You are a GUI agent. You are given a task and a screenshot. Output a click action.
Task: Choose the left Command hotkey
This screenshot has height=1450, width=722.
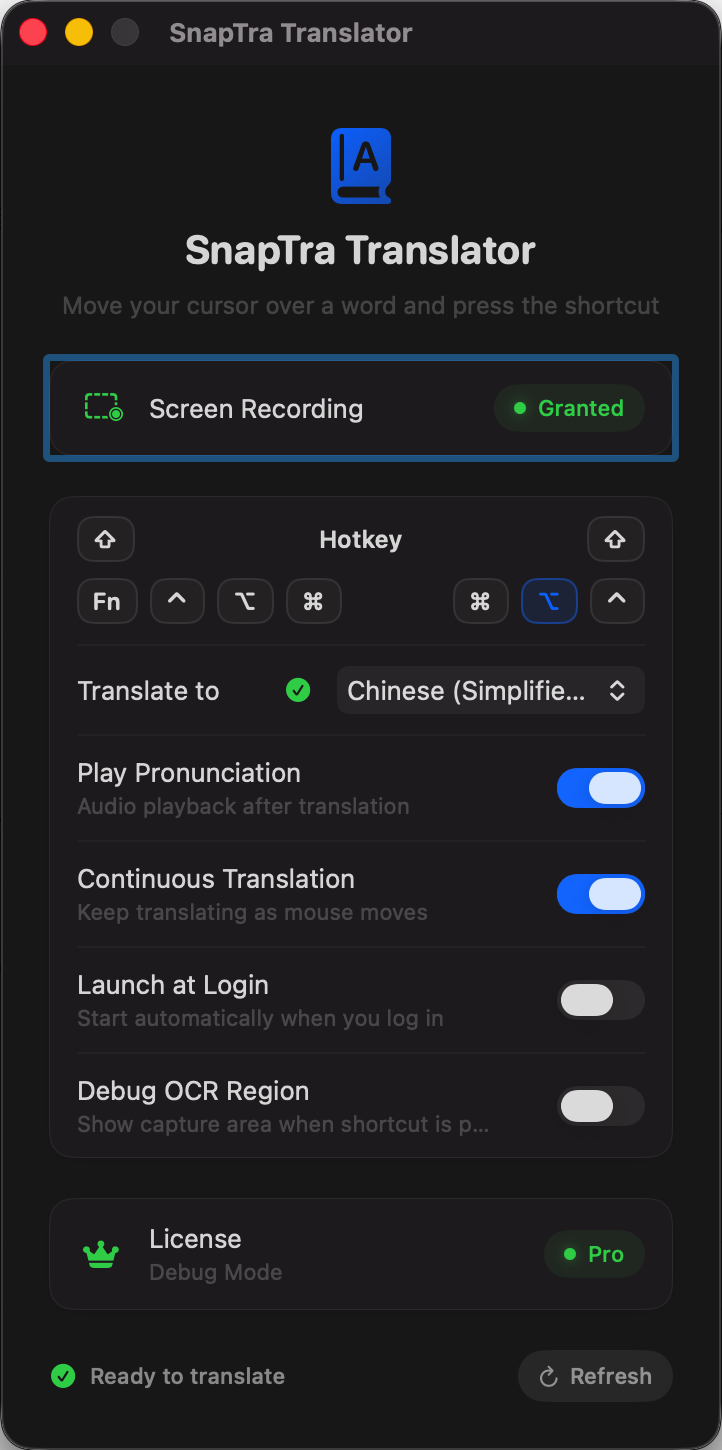point(313,602)
